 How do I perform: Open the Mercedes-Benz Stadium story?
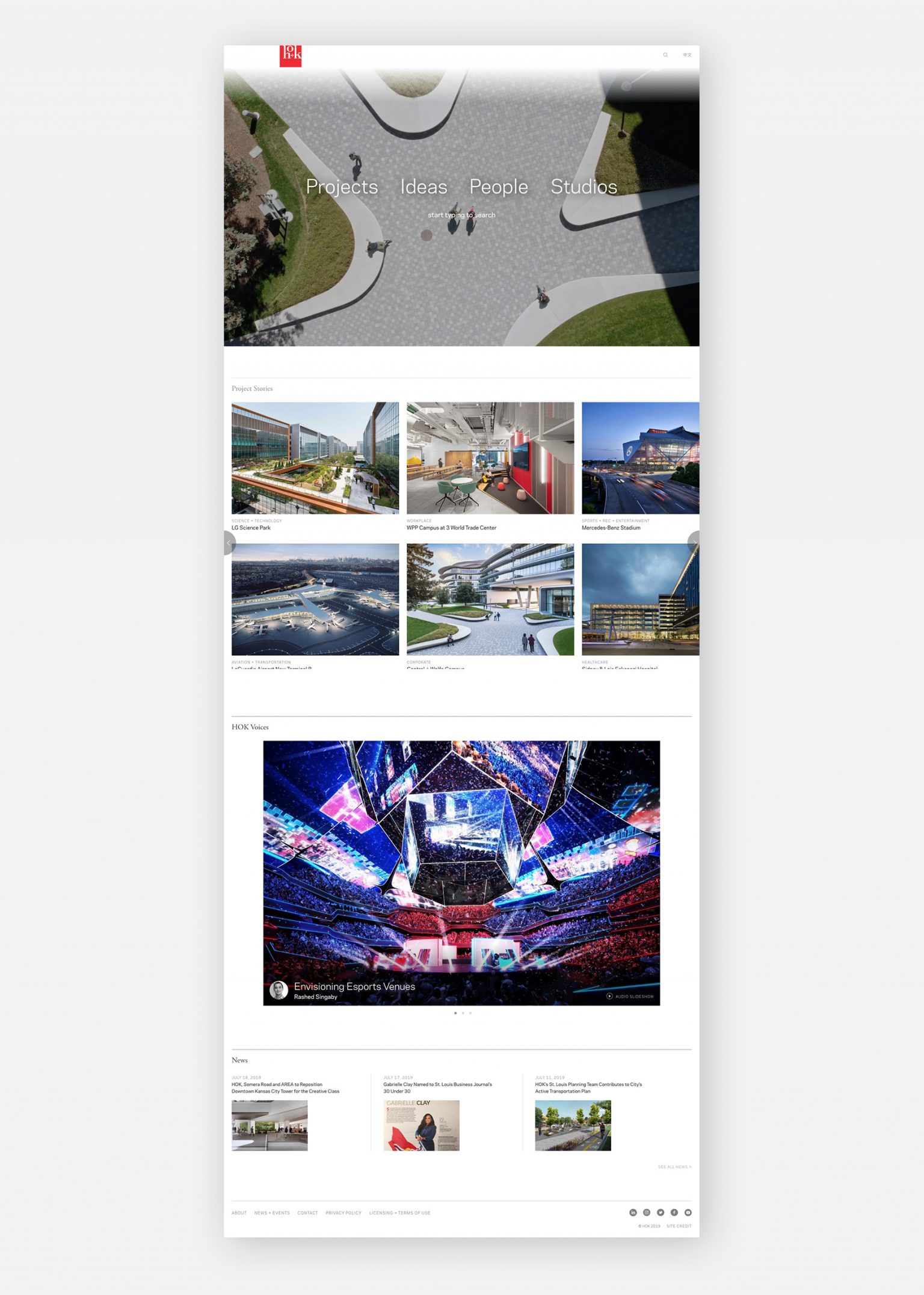tap(641, 457)
